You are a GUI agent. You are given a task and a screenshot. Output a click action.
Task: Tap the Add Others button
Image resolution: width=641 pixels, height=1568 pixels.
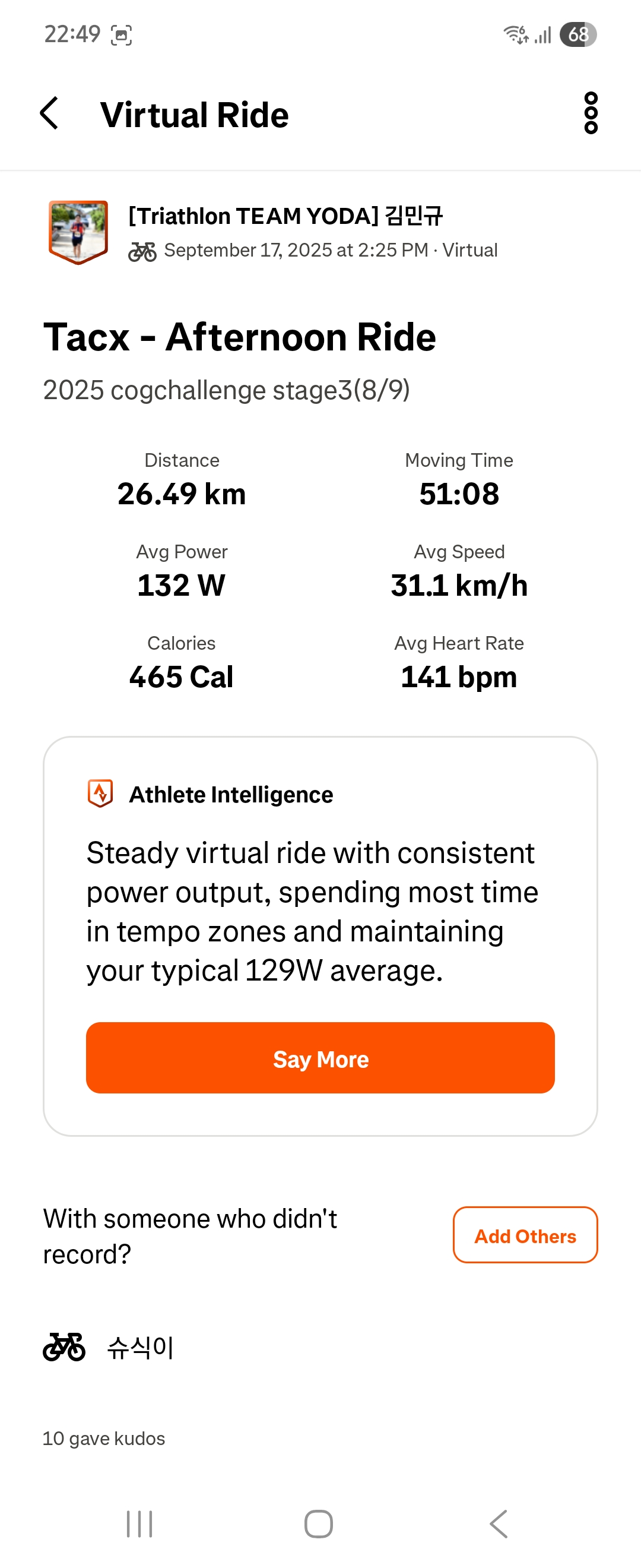point(525,1235)
